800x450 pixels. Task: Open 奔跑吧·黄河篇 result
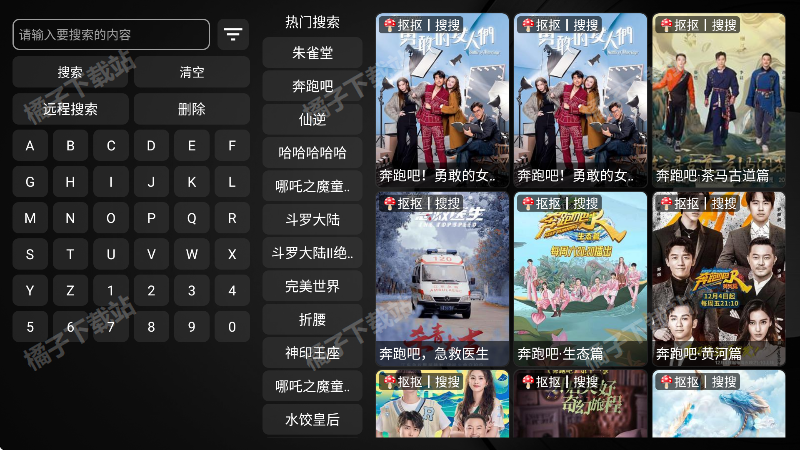717,278
